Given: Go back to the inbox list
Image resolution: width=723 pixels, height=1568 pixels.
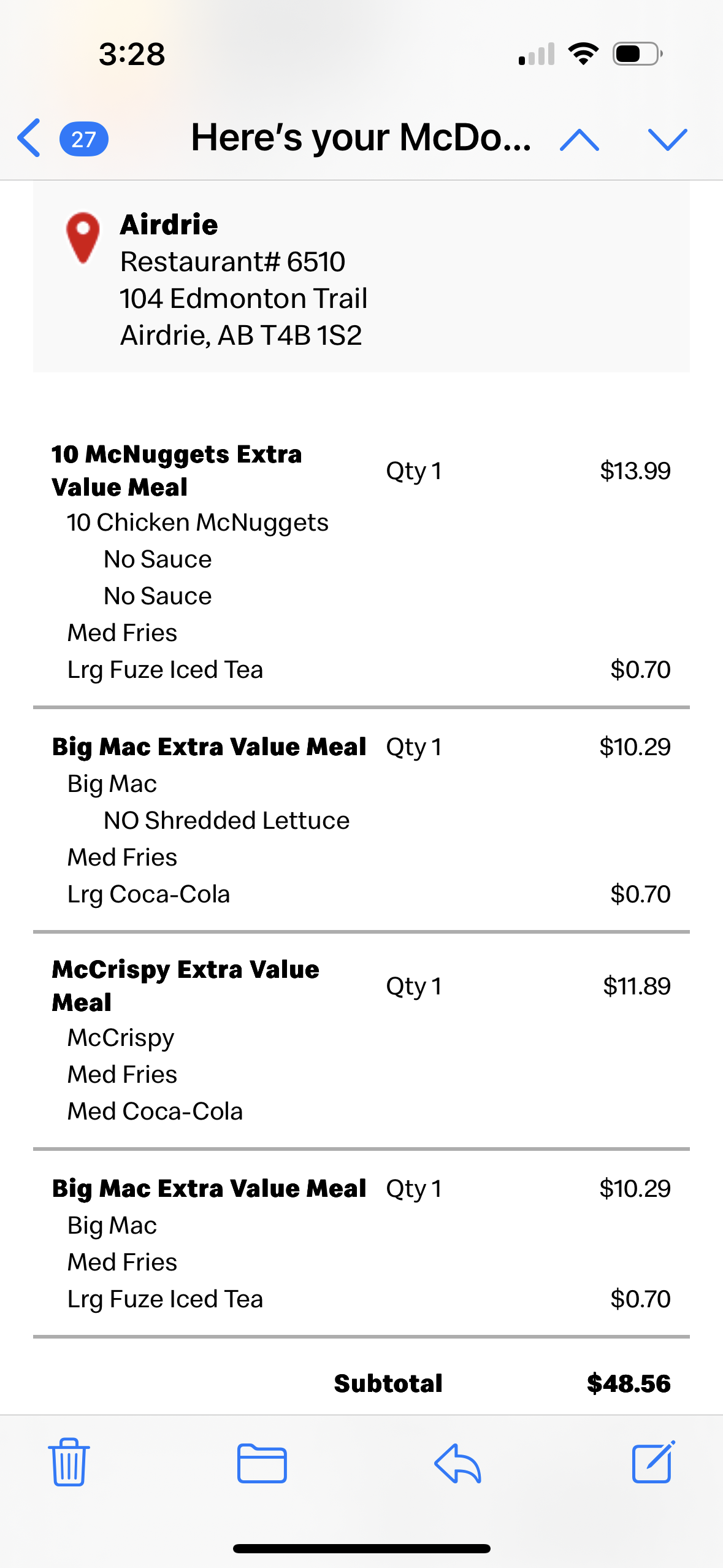Looking at the screenshot, I should click(x=29, y=138).
